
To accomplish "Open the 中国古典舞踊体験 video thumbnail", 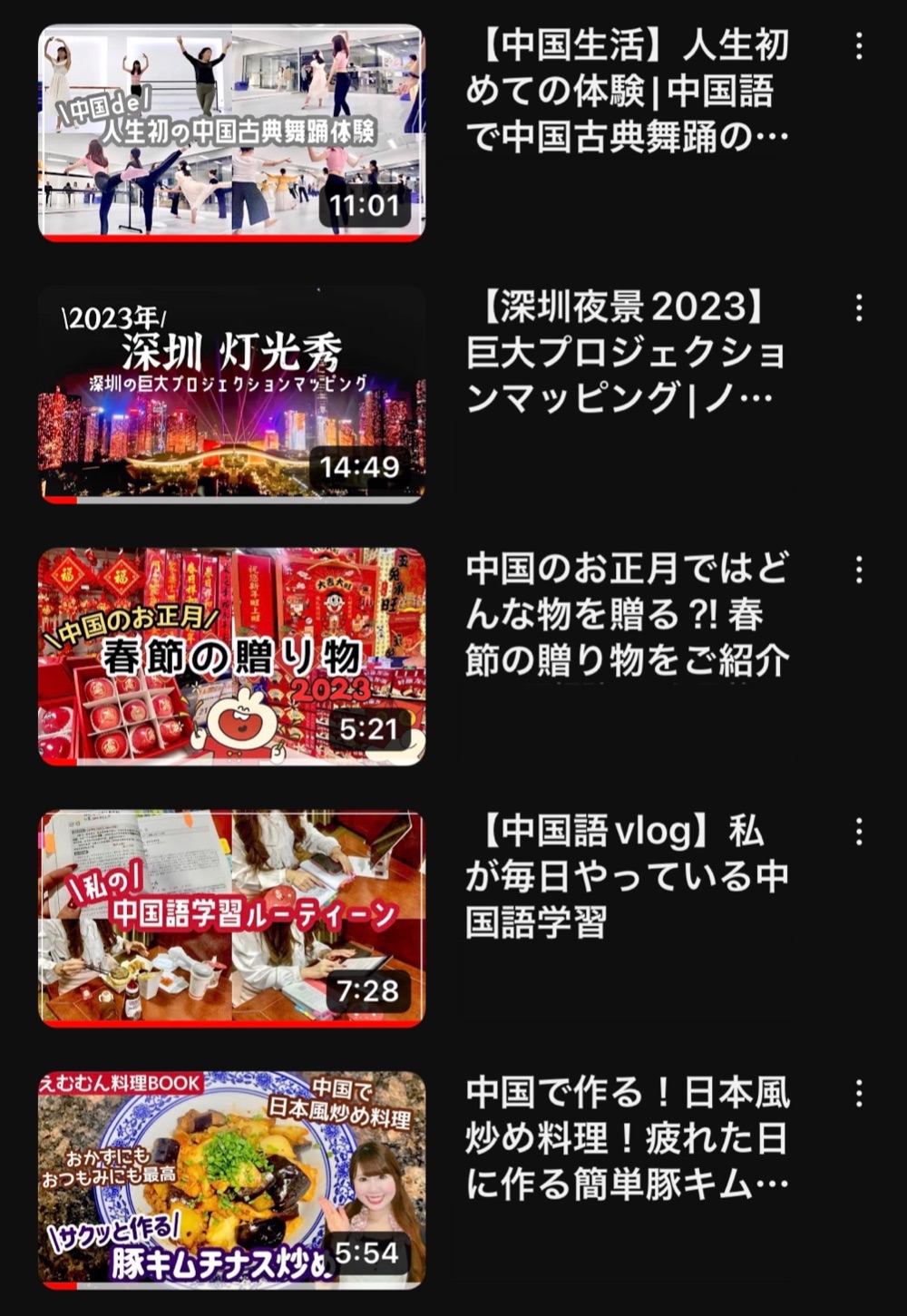I will tap(231, 132).
